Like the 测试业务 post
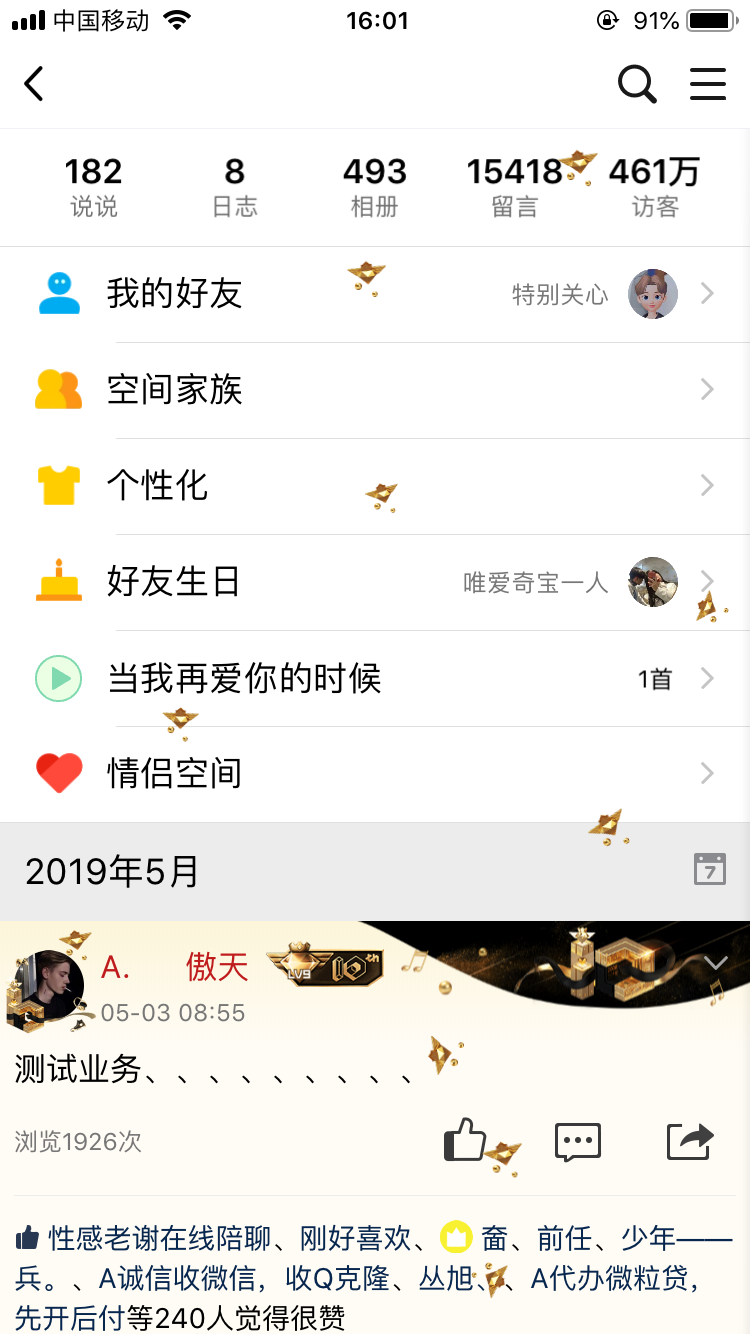The width and height of the screenshot is (750, 1334). 466,1141
